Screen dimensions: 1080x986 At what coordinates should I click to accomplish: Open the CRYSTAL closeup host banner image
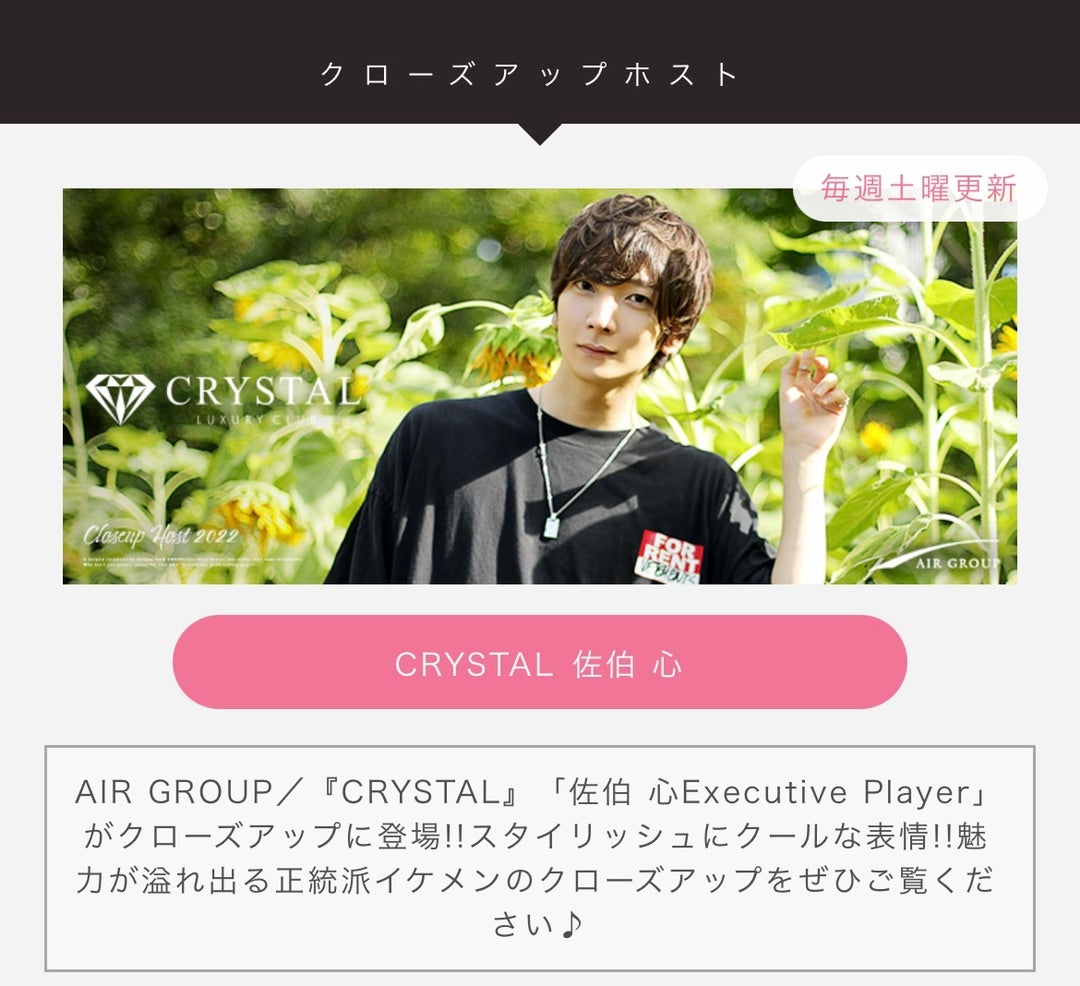[x=540, y=386]
